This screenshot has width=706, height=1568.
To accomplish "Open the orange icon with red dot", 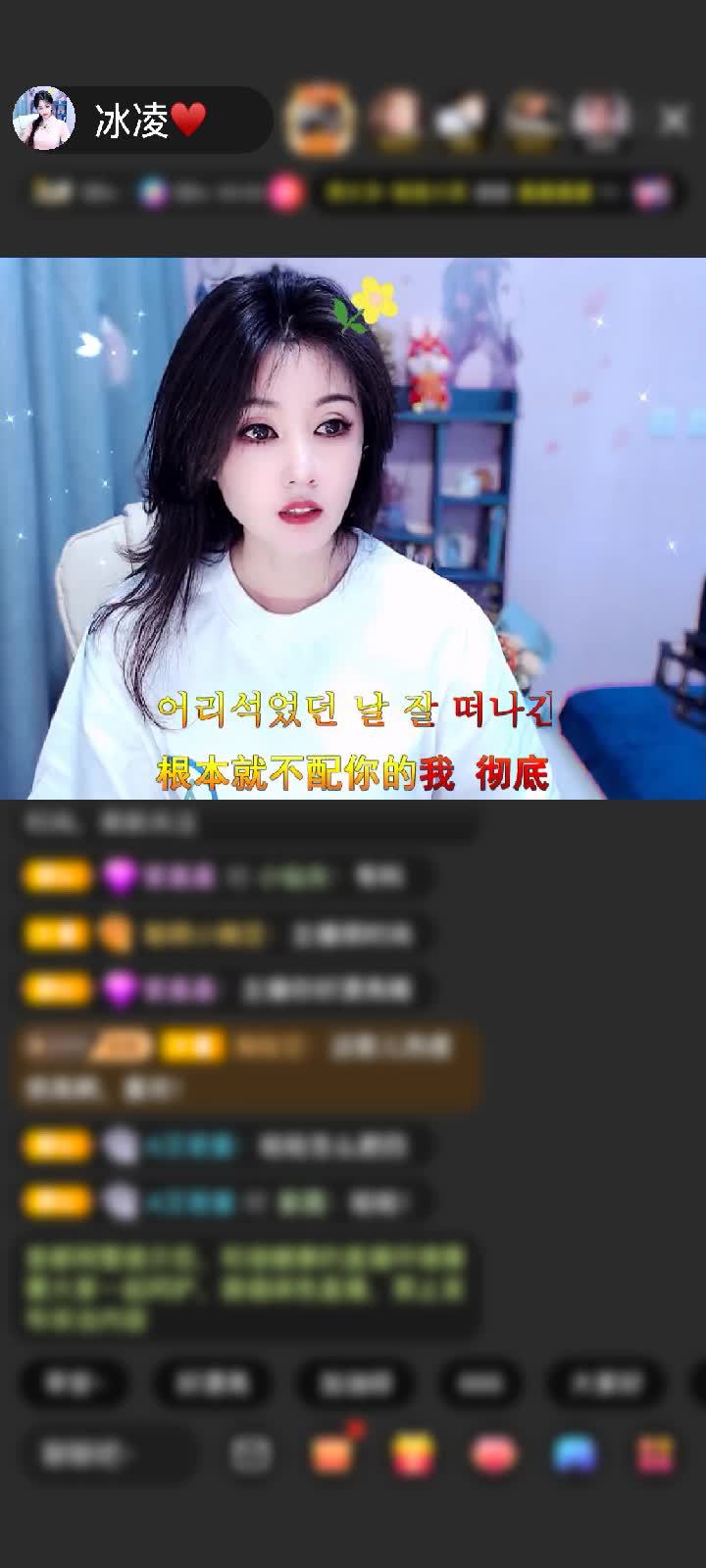I will (331, 1454).
